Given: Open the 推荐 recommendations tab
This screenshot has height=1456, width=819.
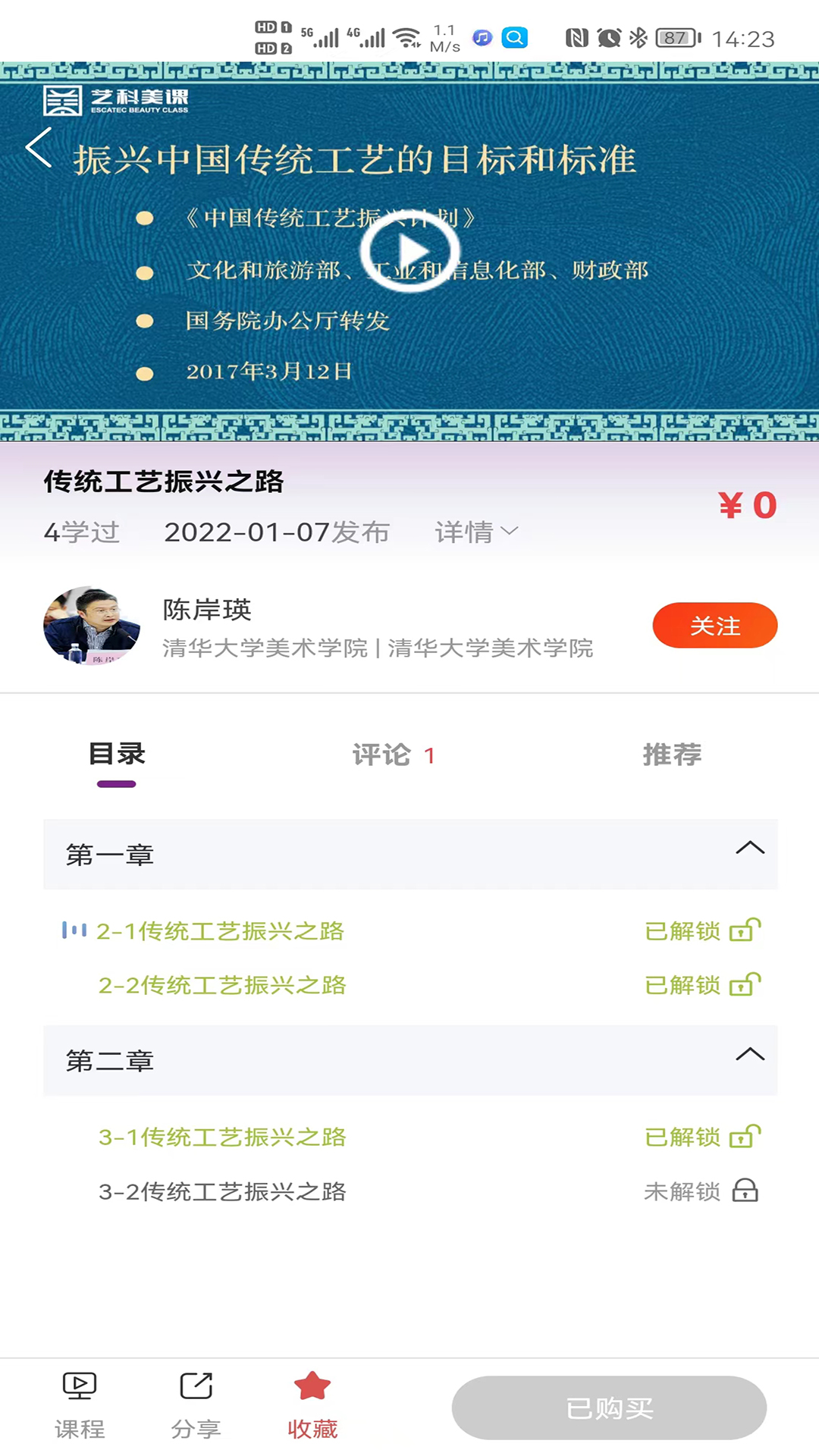Looking at the screenshot, I should coord(673,755).
